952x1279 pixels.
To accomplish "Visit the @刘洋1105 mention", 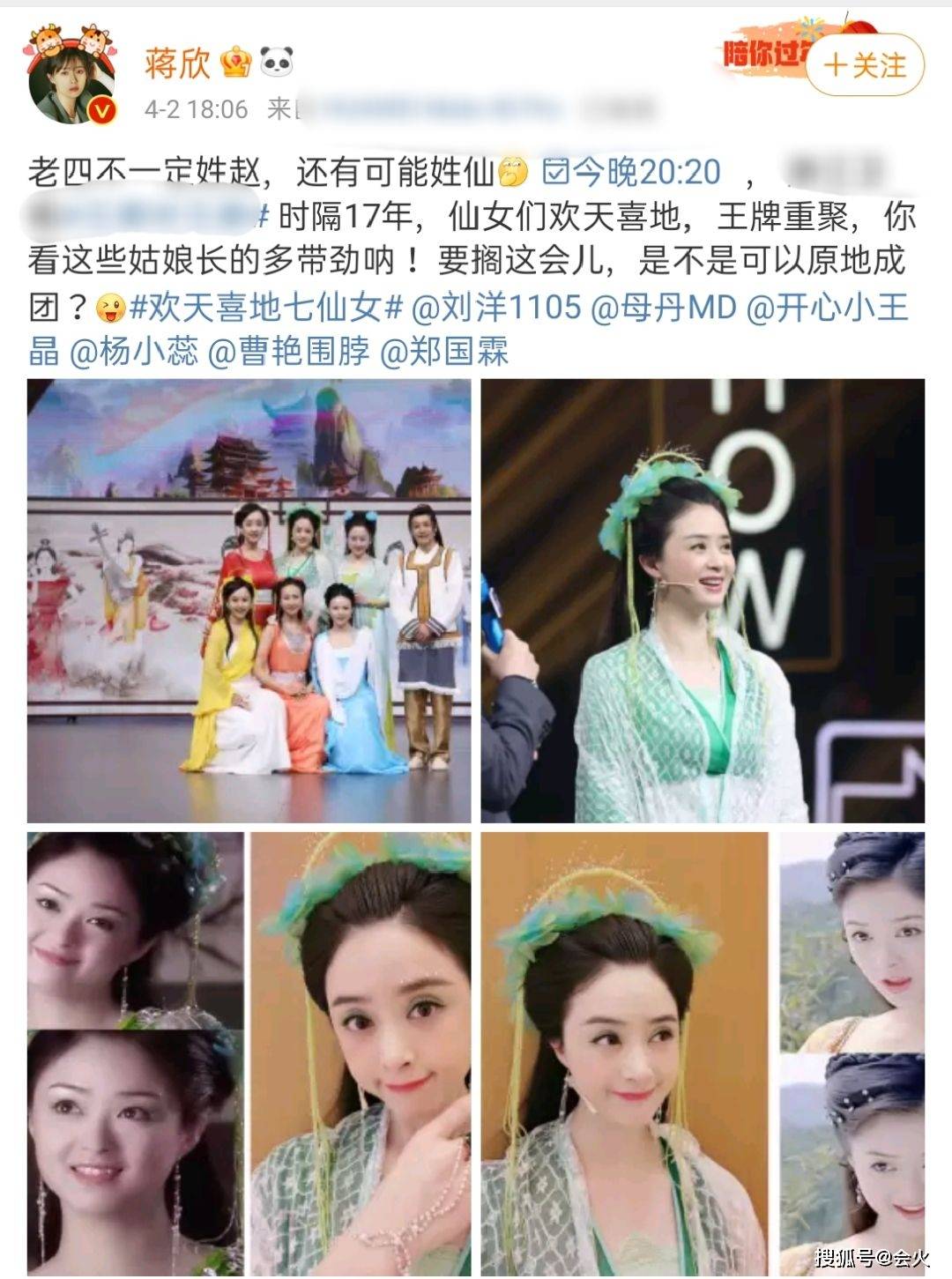I will click(x=497, y=308).
